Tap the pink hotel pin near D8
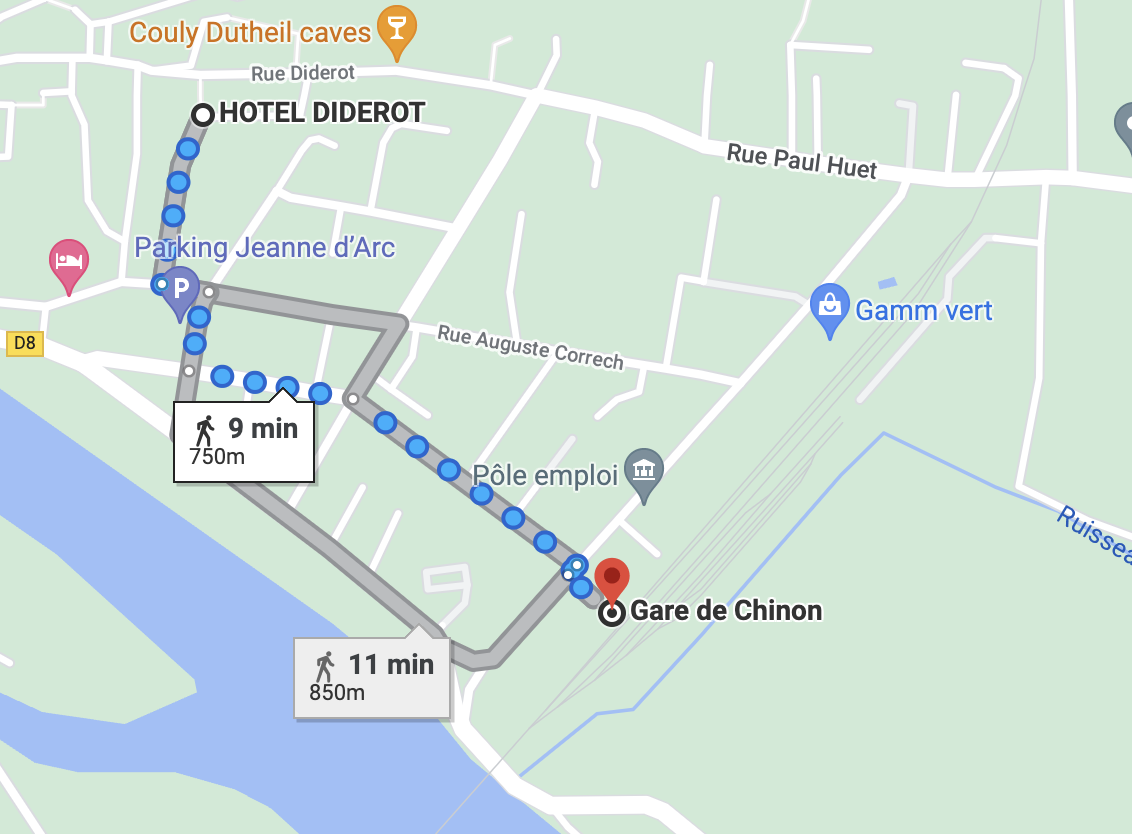This screenshot has height=834, width=1132. [x=68, y=262]
